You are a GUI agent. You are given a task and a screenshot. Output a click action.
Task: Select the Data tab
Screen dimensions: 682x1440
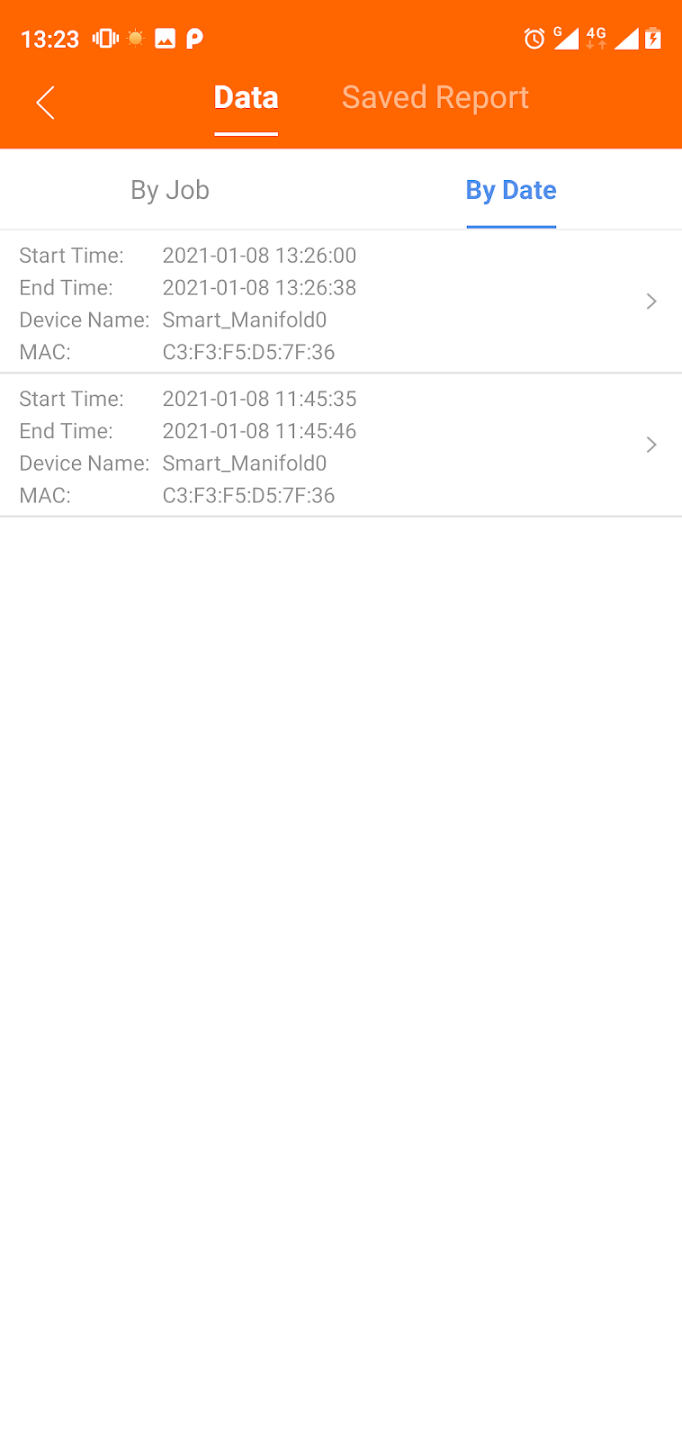pos(246,98)
